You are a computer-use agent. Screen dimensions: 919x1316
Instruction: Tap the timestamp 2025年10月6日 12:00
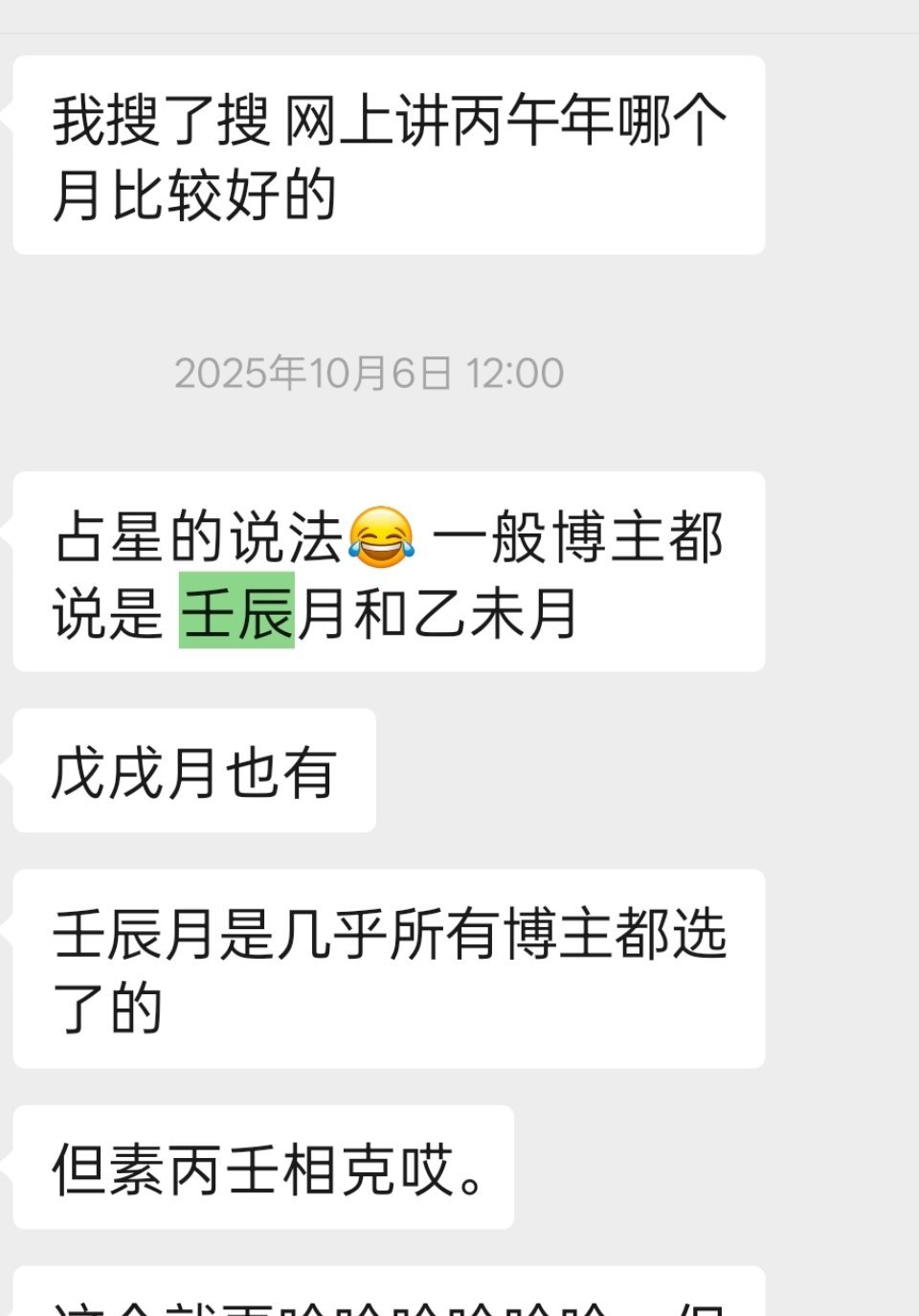tap(370, 374)
